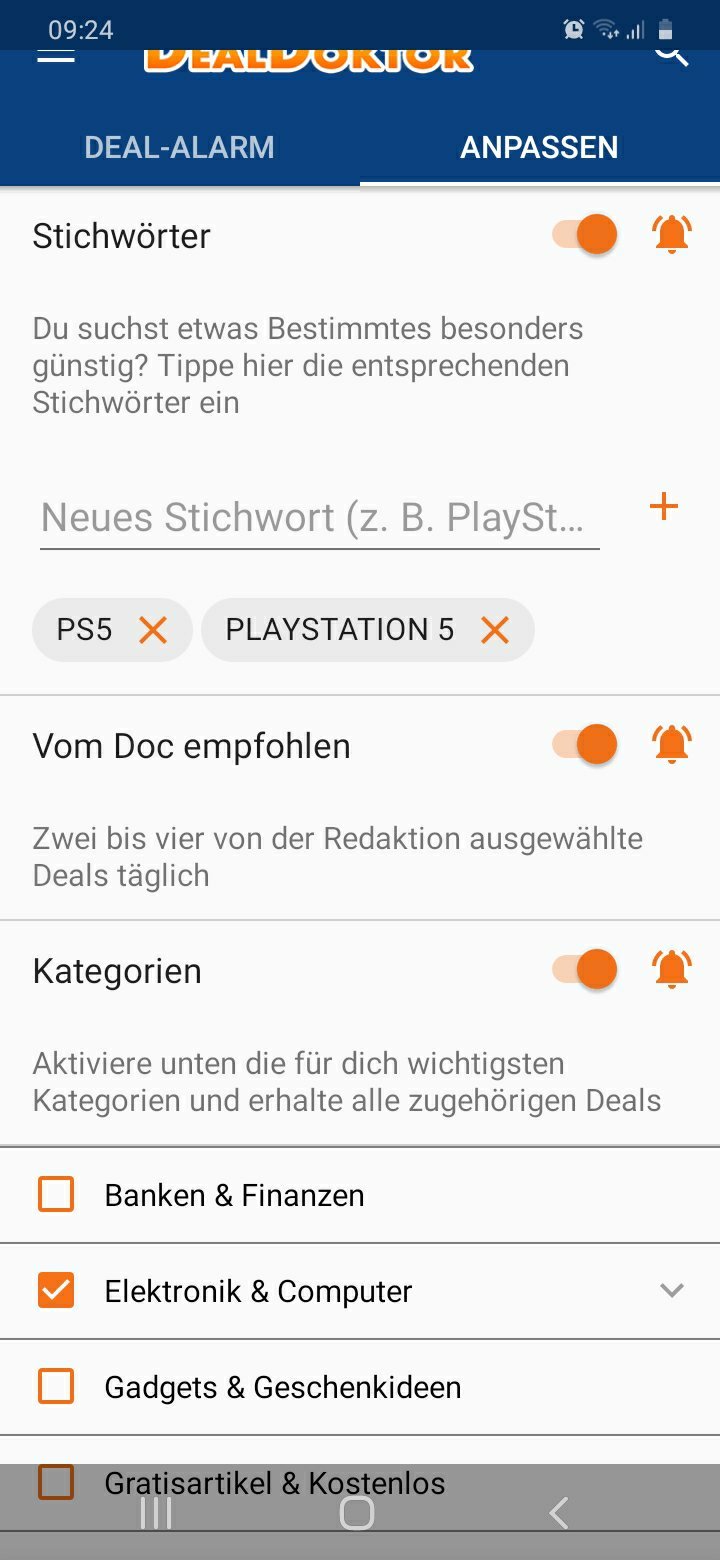The image size is (720, 1560).
Task: Turn off the Vom Doc empfohlen toggle
Action: 585,745
